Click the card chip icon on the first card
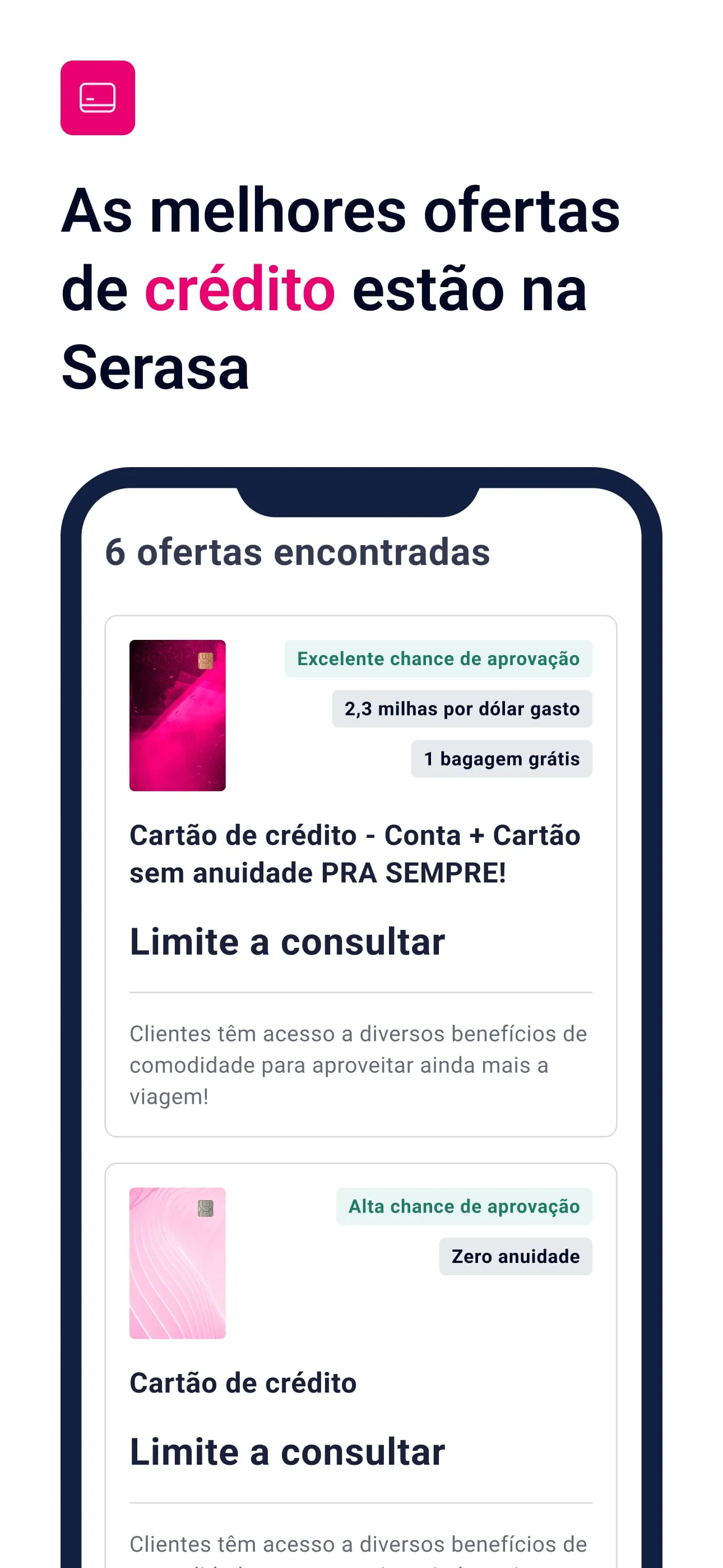723x1568 pixels. coord(207,658)
